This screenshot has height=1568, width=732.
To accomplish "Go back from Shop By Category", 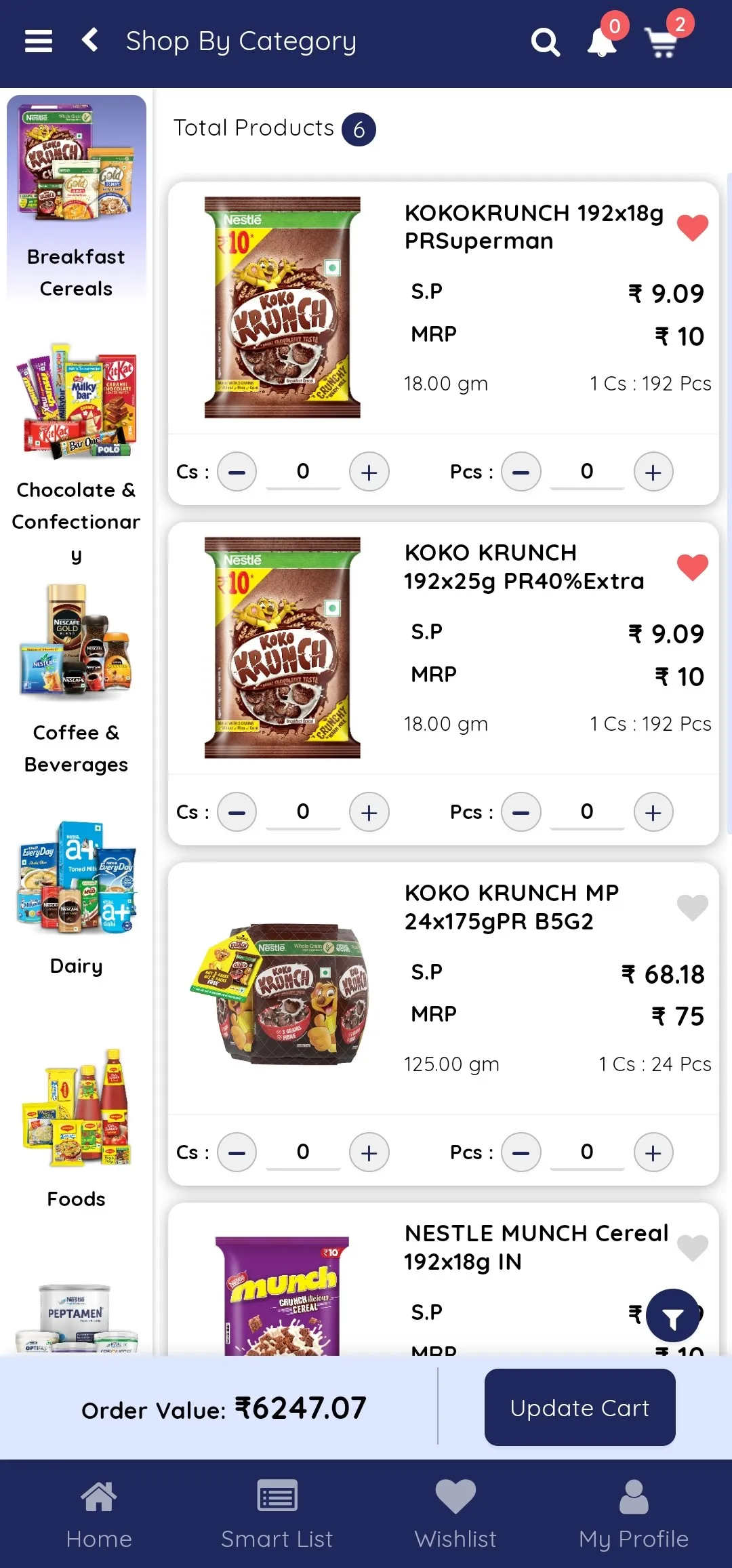I will (x=90, y=40).
